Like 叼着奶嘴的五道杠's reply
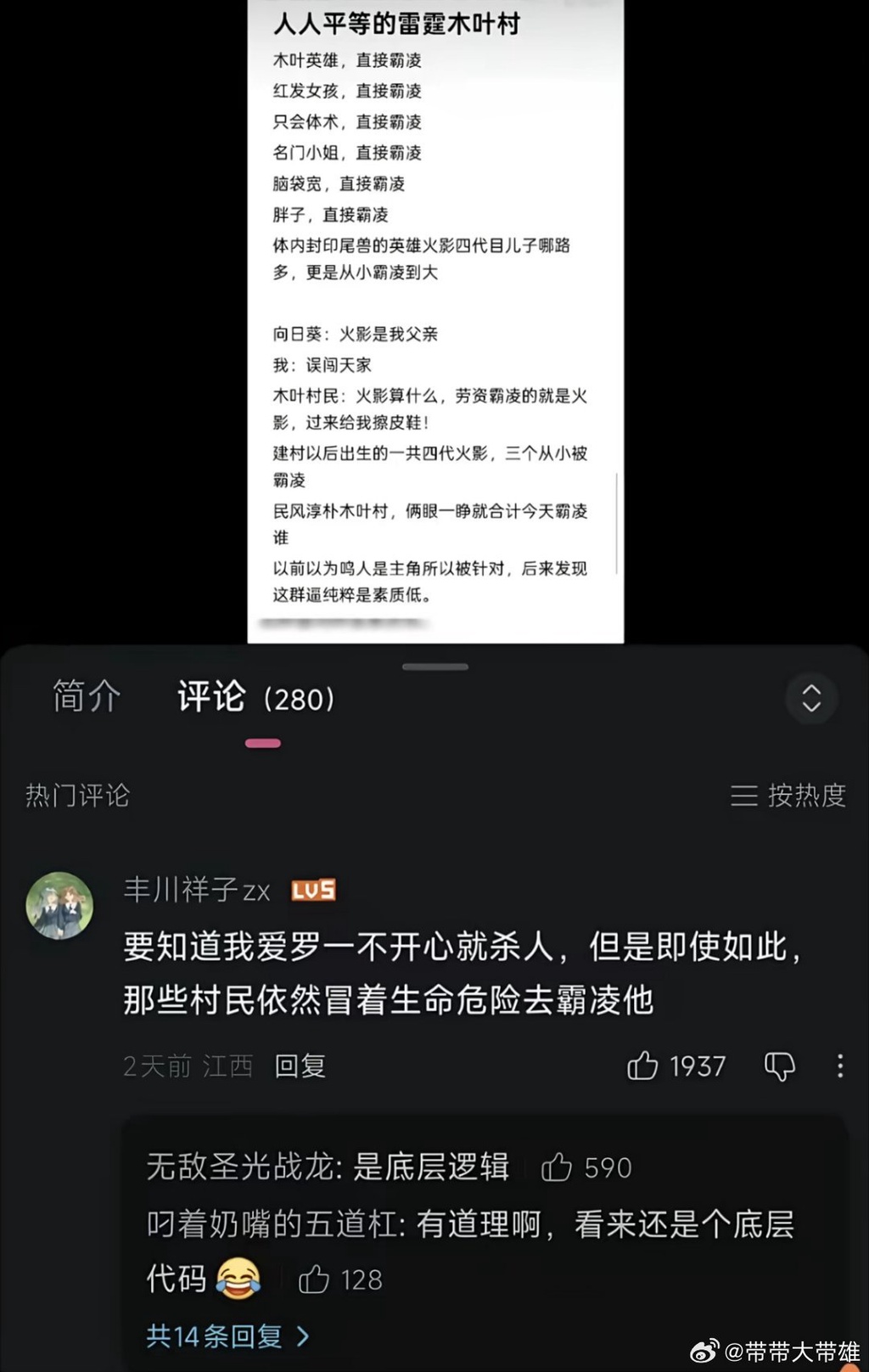Image resolution: width=869 pixels, height=1372 pixels. 314,1279
